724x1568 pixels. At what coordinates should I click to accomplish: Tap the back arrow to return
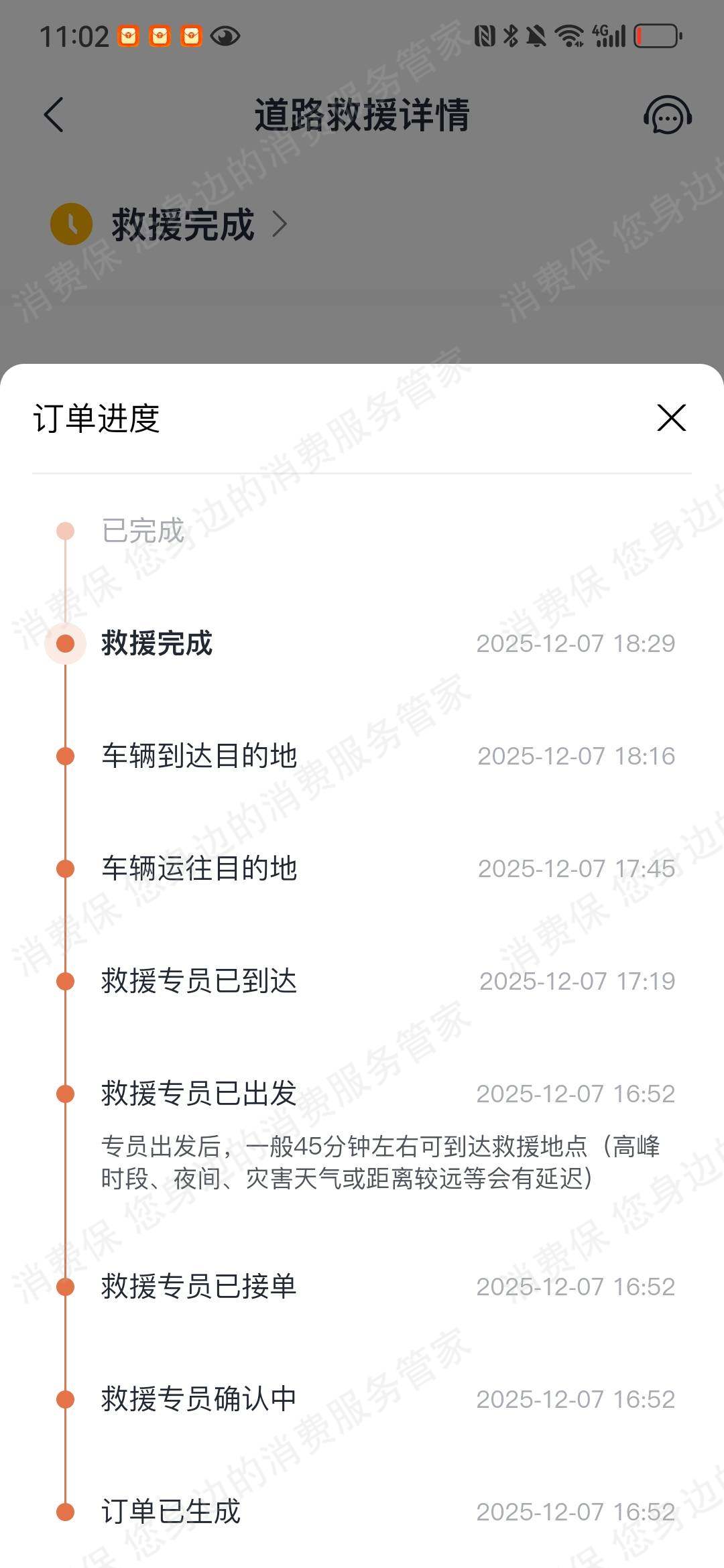[54, 115]
